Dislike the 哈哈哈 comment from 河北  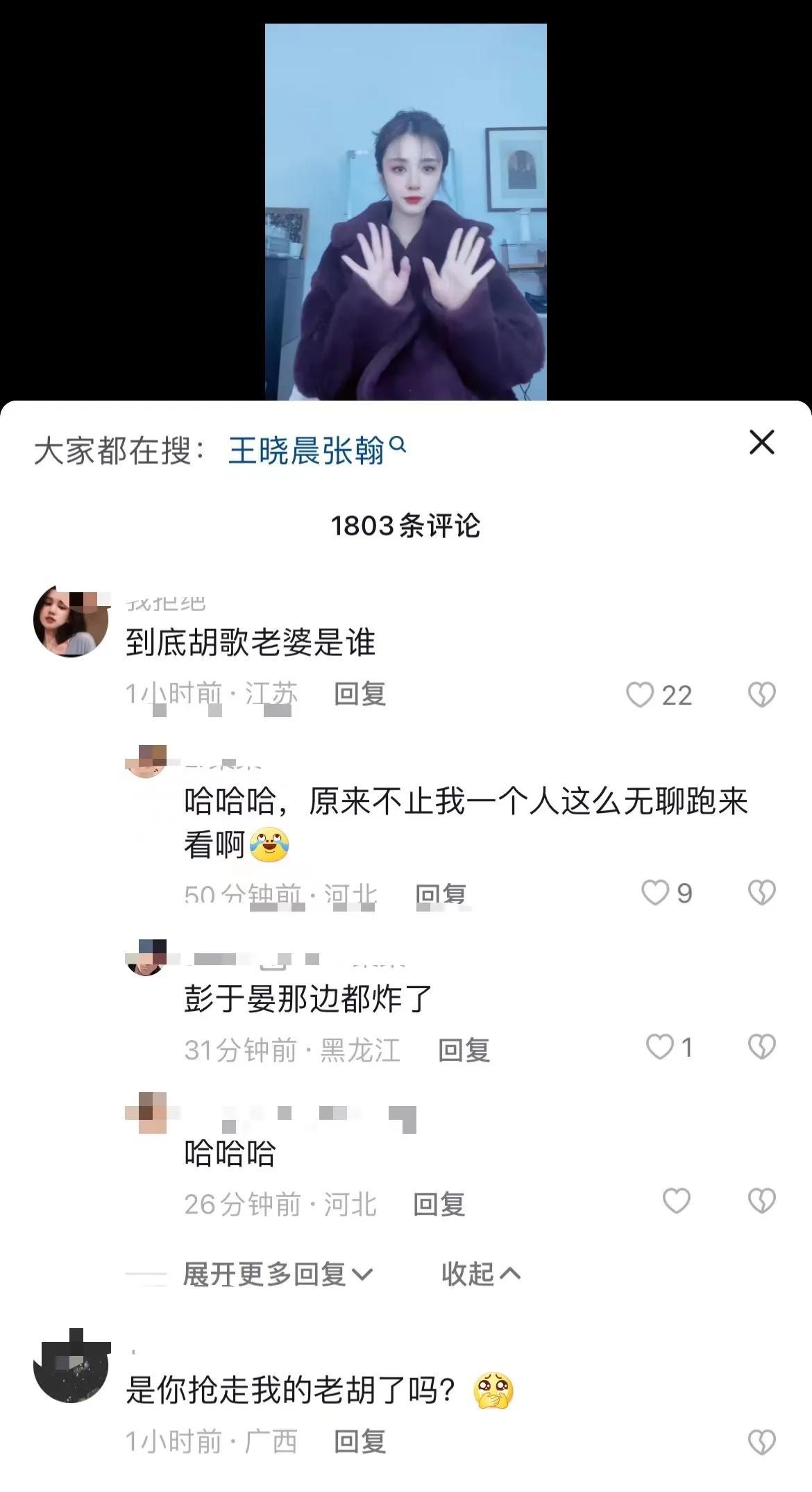point(761,1201)
